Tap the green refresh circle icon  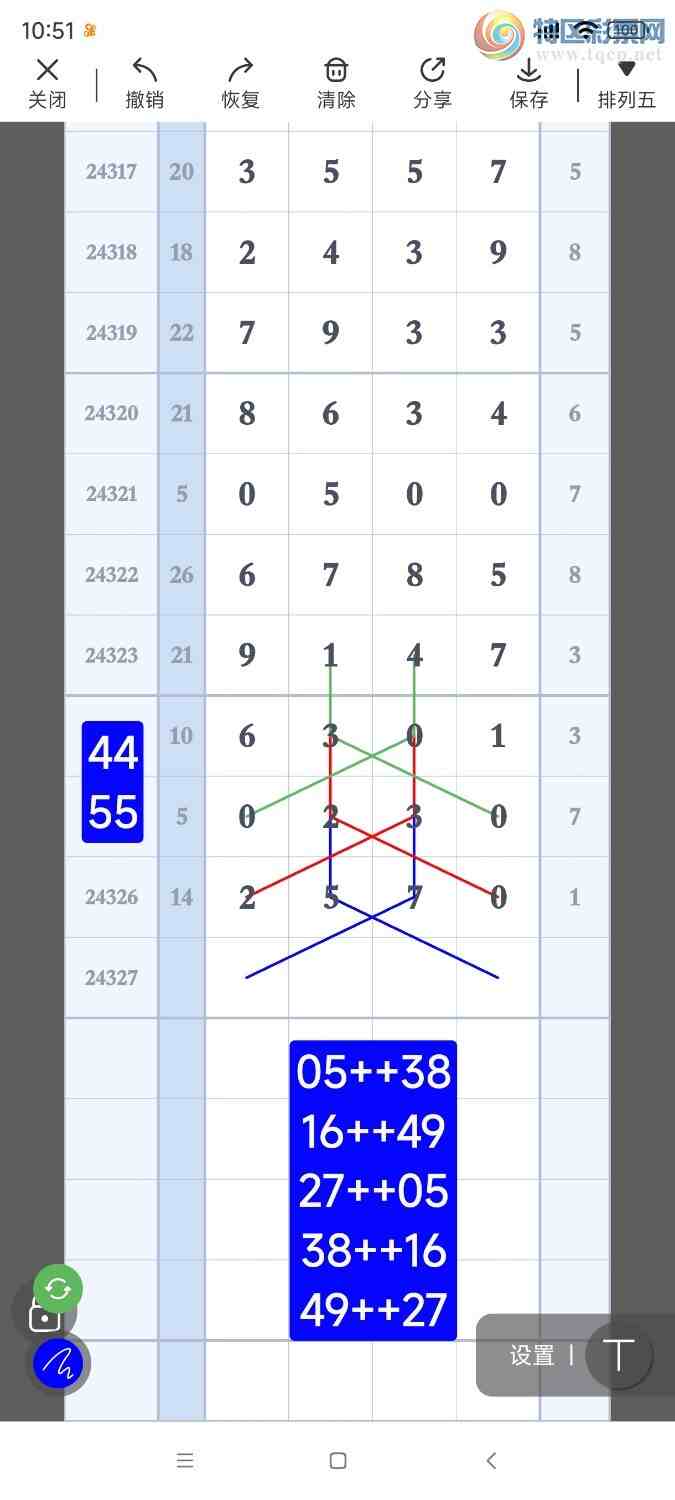tap(58, 1289)
